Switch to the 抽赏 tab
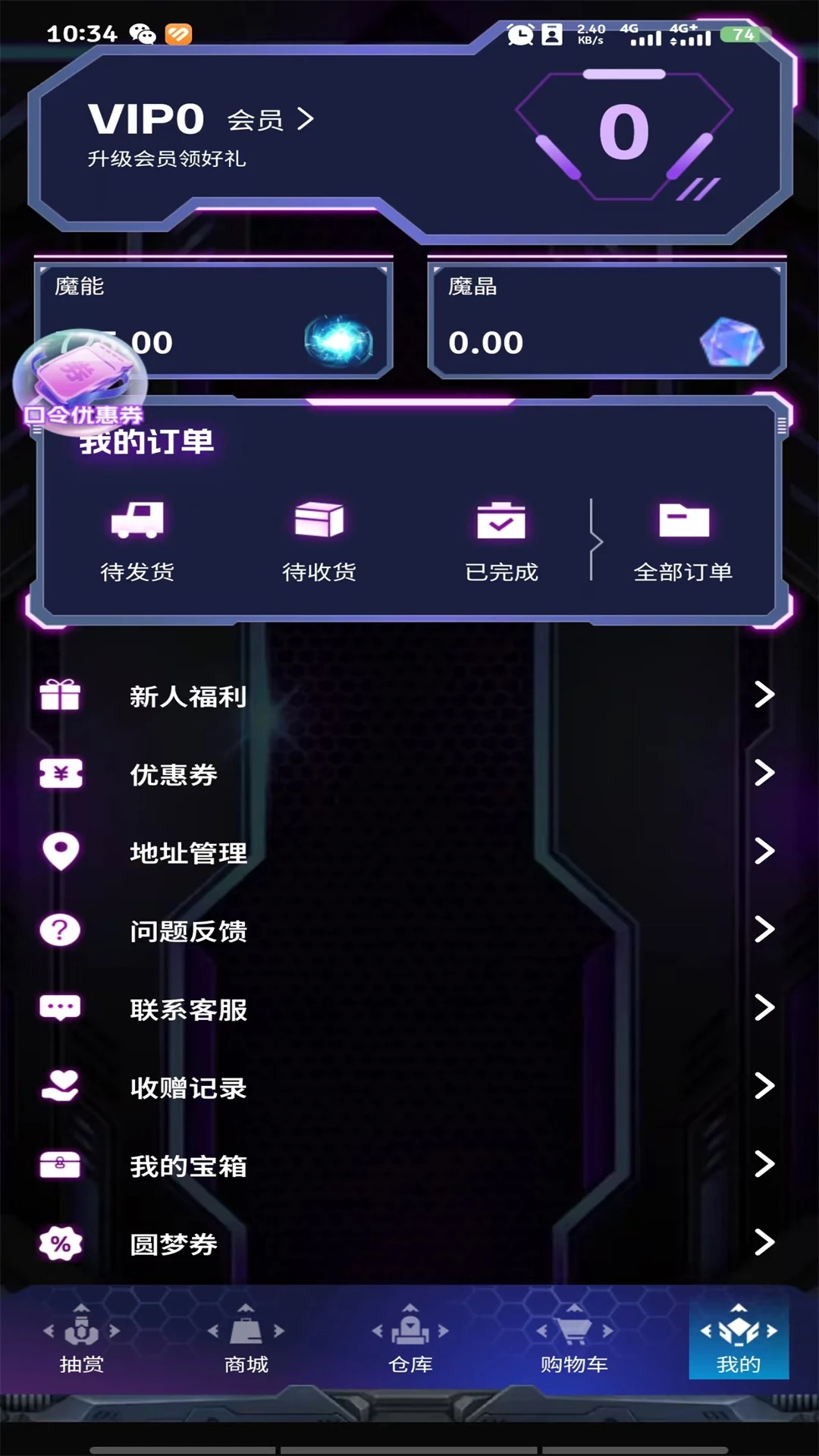The image size is (819, 1456). (82, 1340)
